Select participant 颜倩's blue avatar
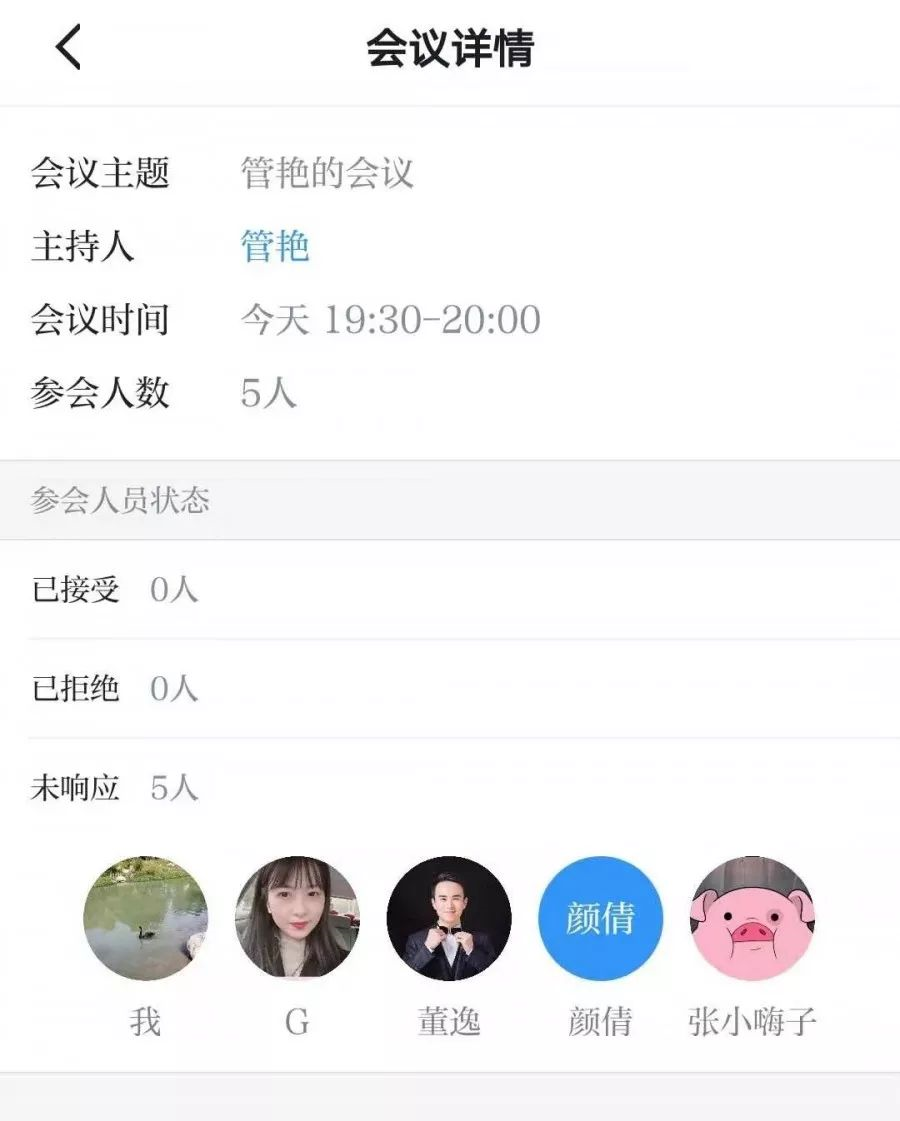This screenshot has width=900, height=1121. click(x=600, y=918)
